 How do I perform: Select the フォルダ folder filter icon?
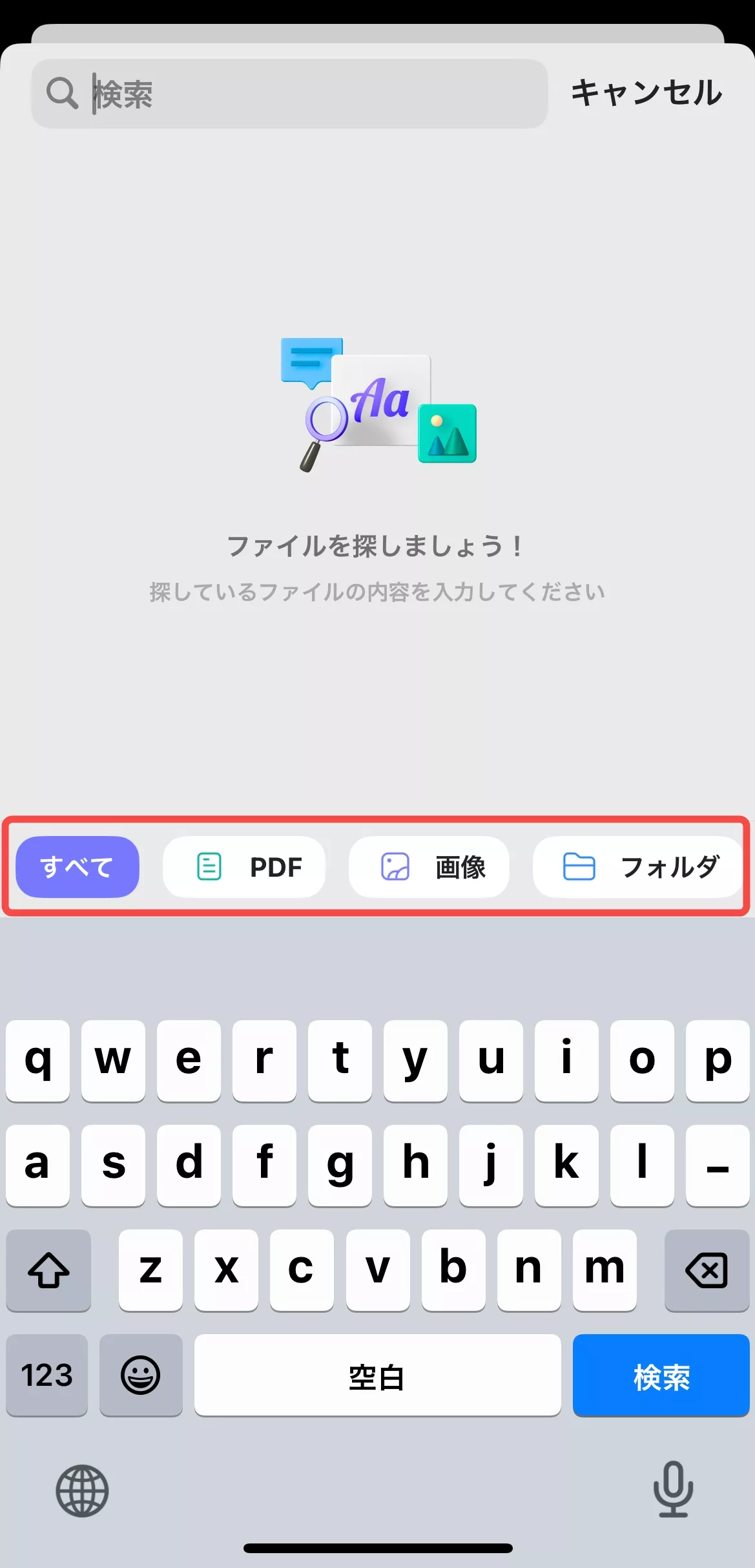pos(580,867)
